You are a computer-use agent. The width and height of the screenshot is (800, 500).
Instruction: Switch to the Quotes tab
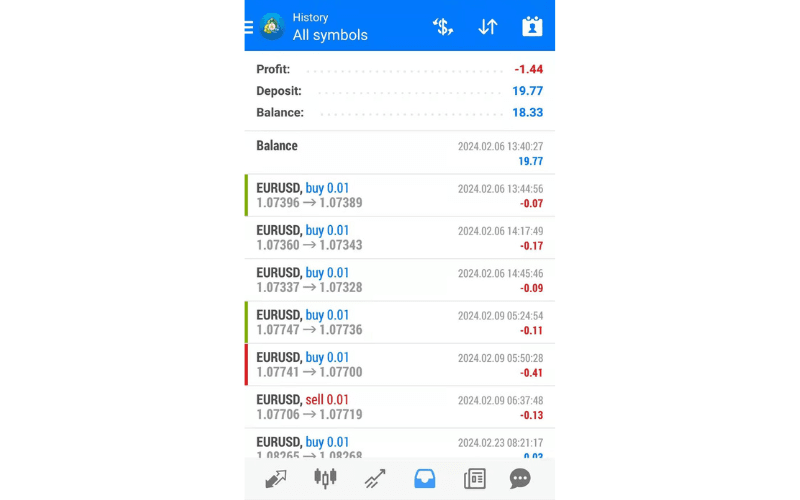click(x=276, y=479)
